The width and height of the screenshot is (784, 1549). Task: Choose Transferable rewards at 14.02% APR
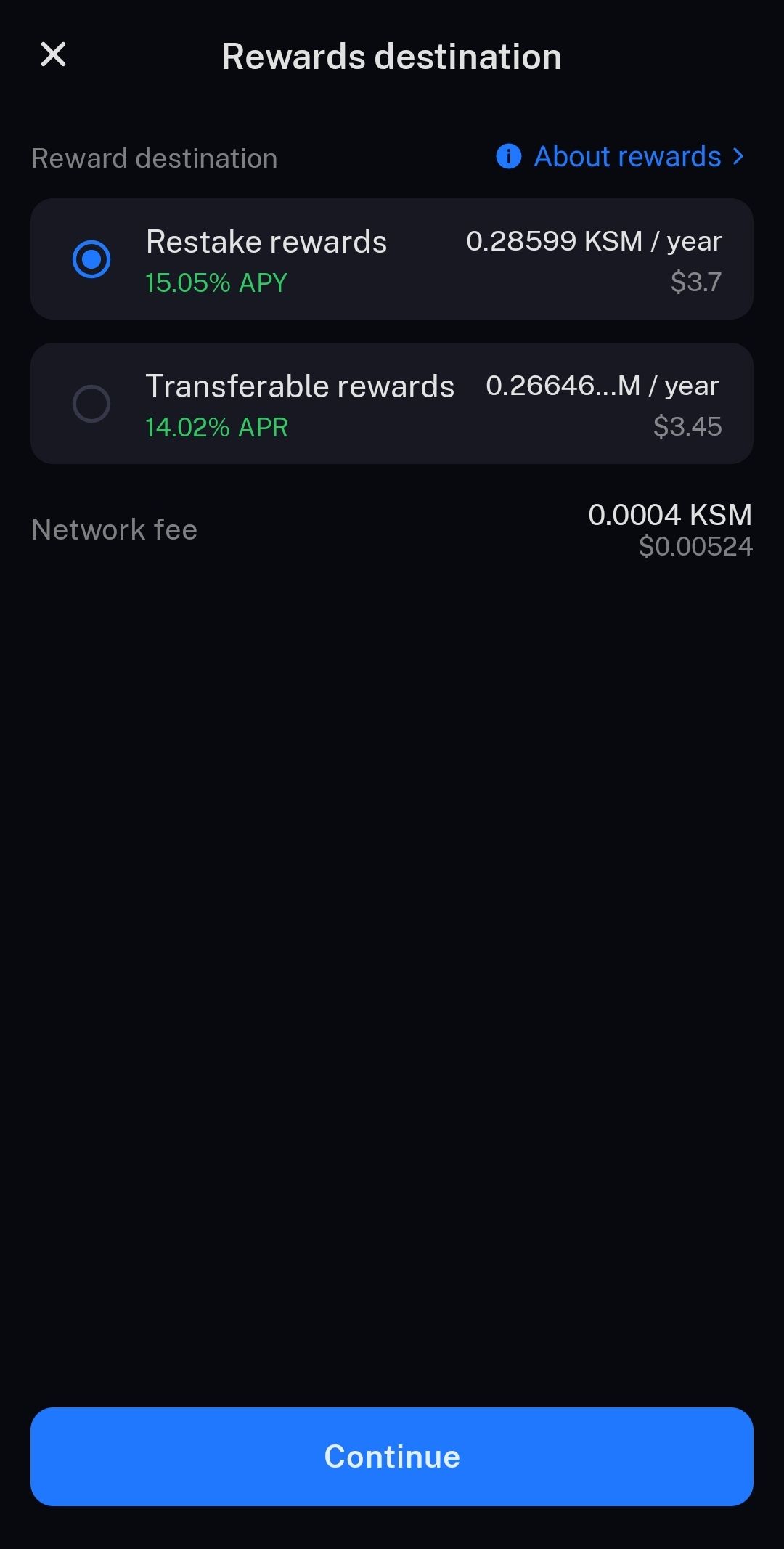(91, 404)
